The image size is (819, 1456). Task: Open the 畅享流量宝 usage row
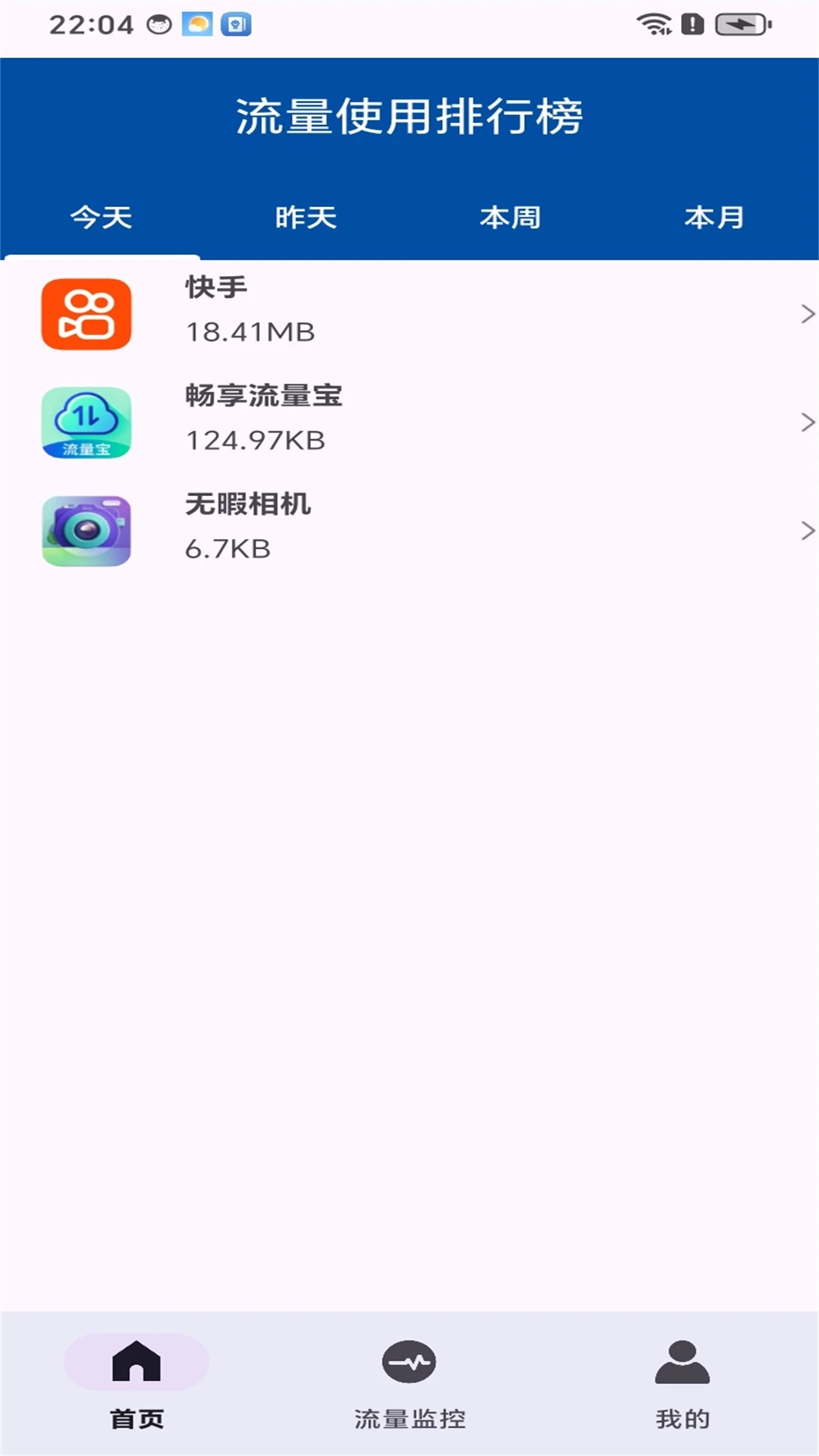tap(409, 422)
